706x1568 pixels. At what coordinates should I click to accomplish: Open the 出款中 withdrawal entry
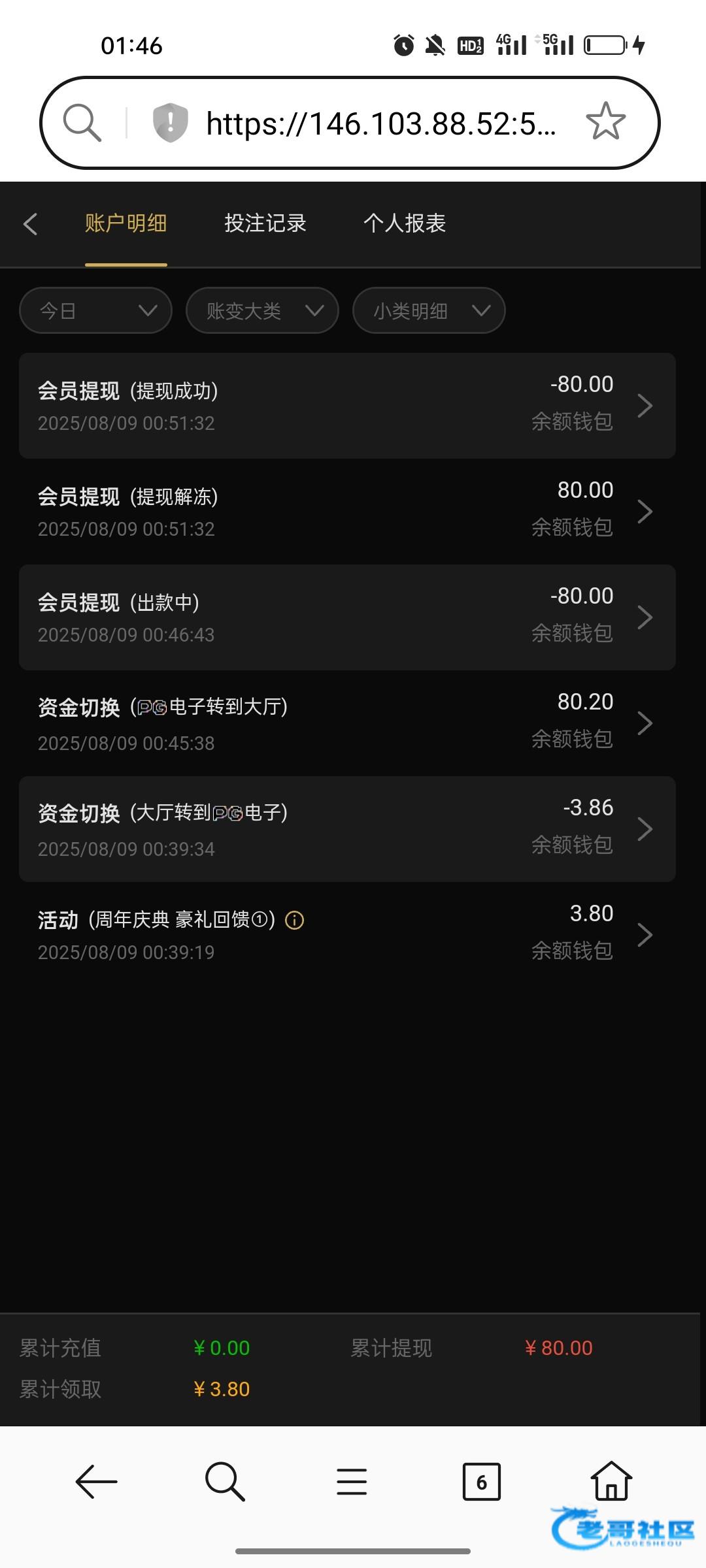347,617
